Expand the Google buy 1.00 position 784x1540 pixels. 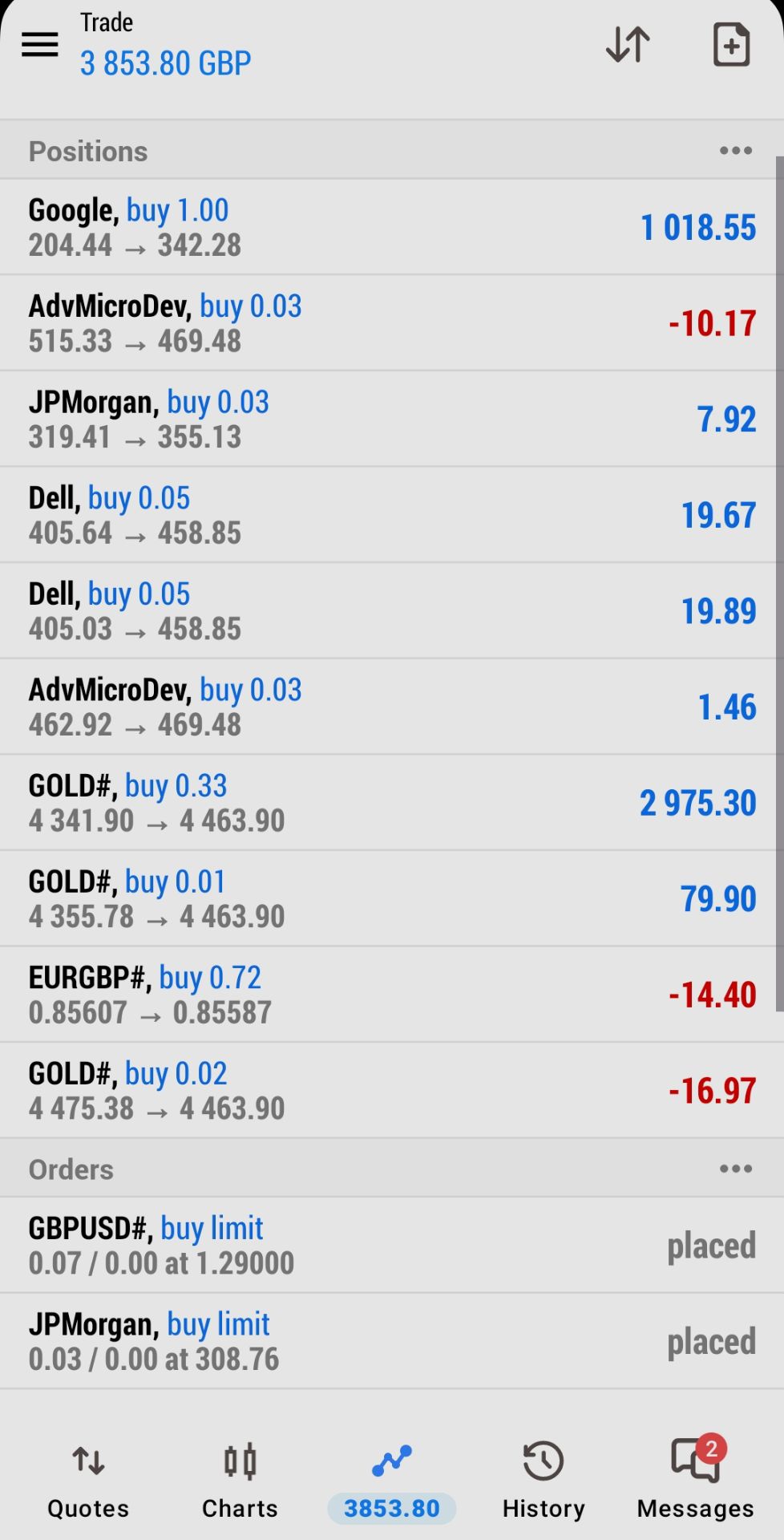coord(392,227)
